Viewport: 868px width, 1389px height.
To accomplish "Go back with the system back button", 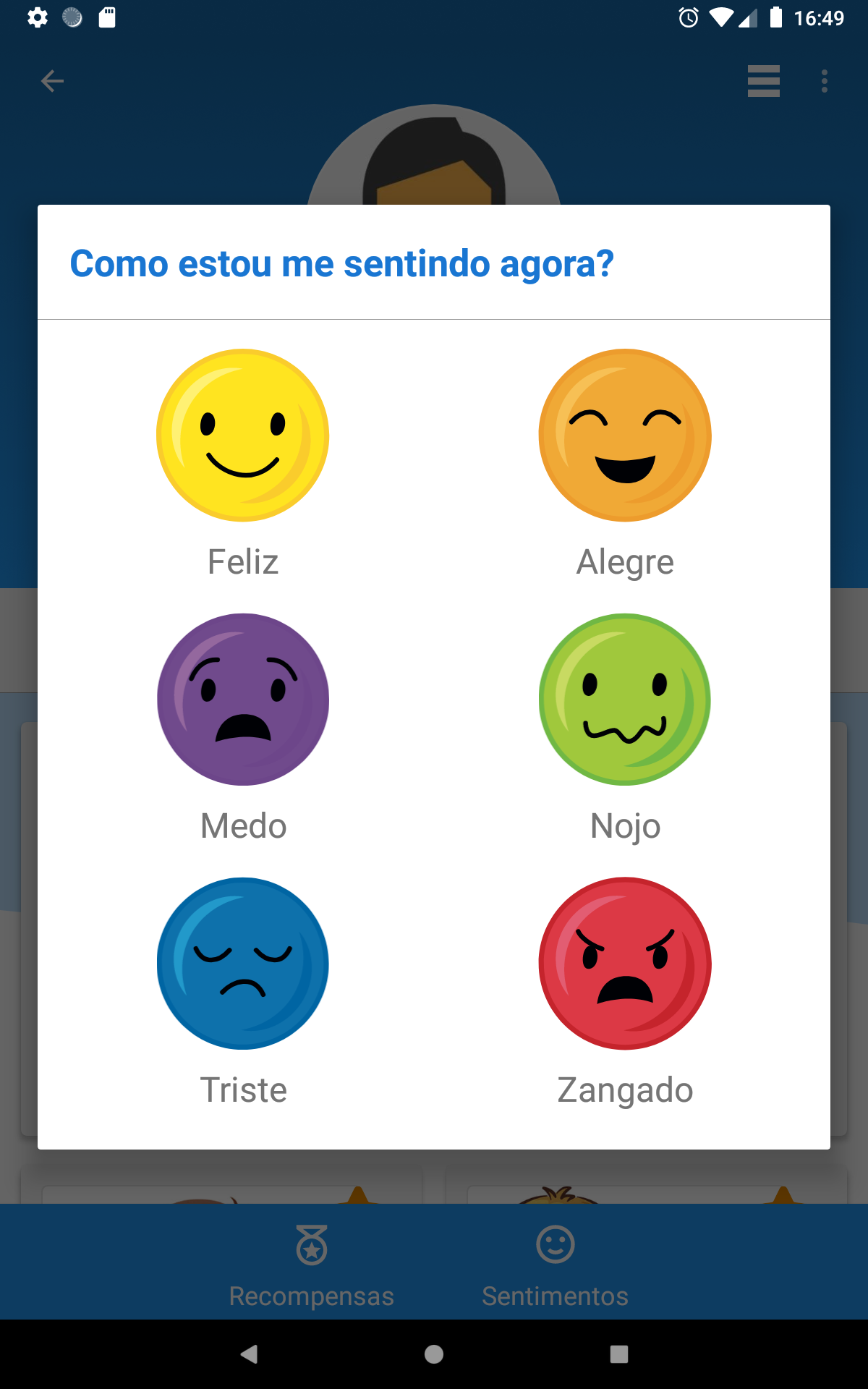I will pos(250,1354).
